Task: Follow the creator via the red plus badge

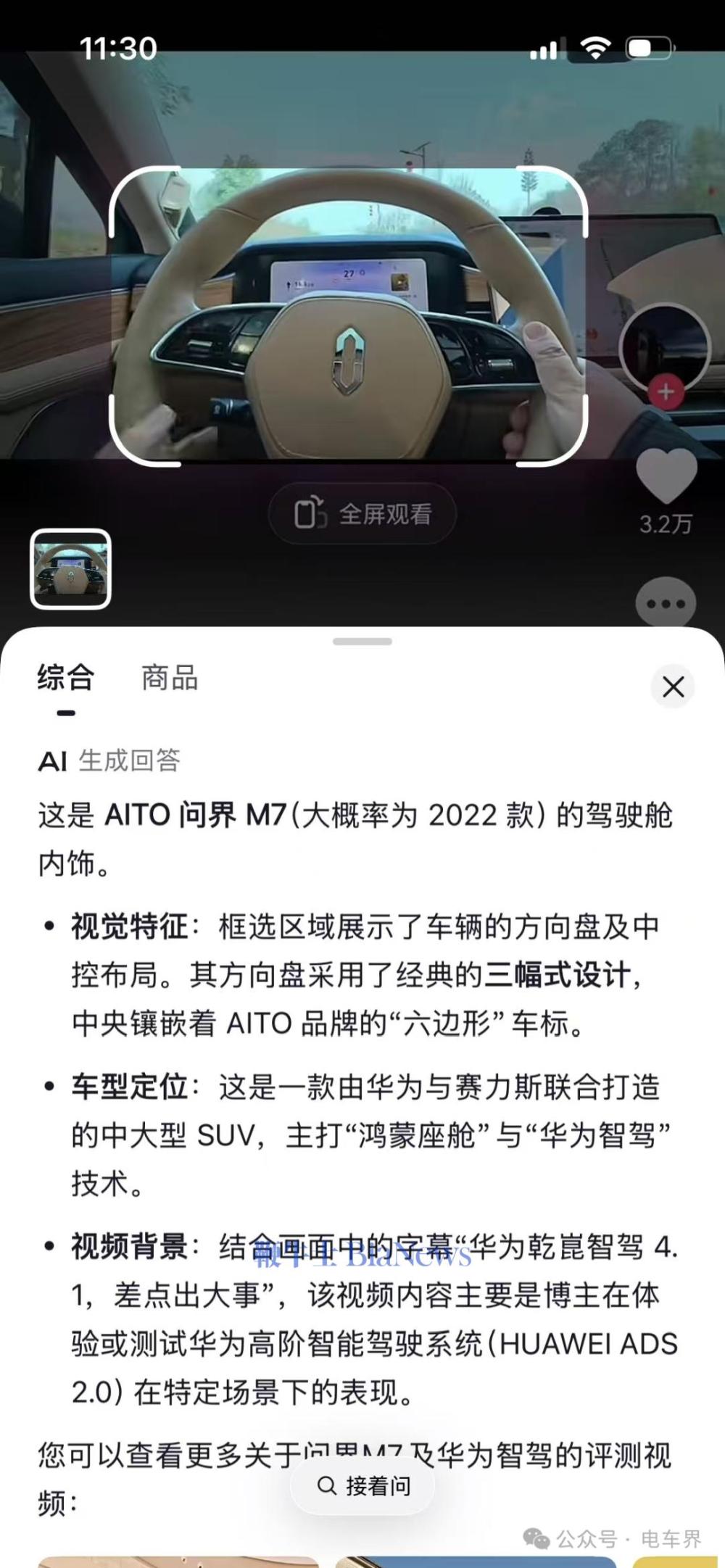Action: 666,392
